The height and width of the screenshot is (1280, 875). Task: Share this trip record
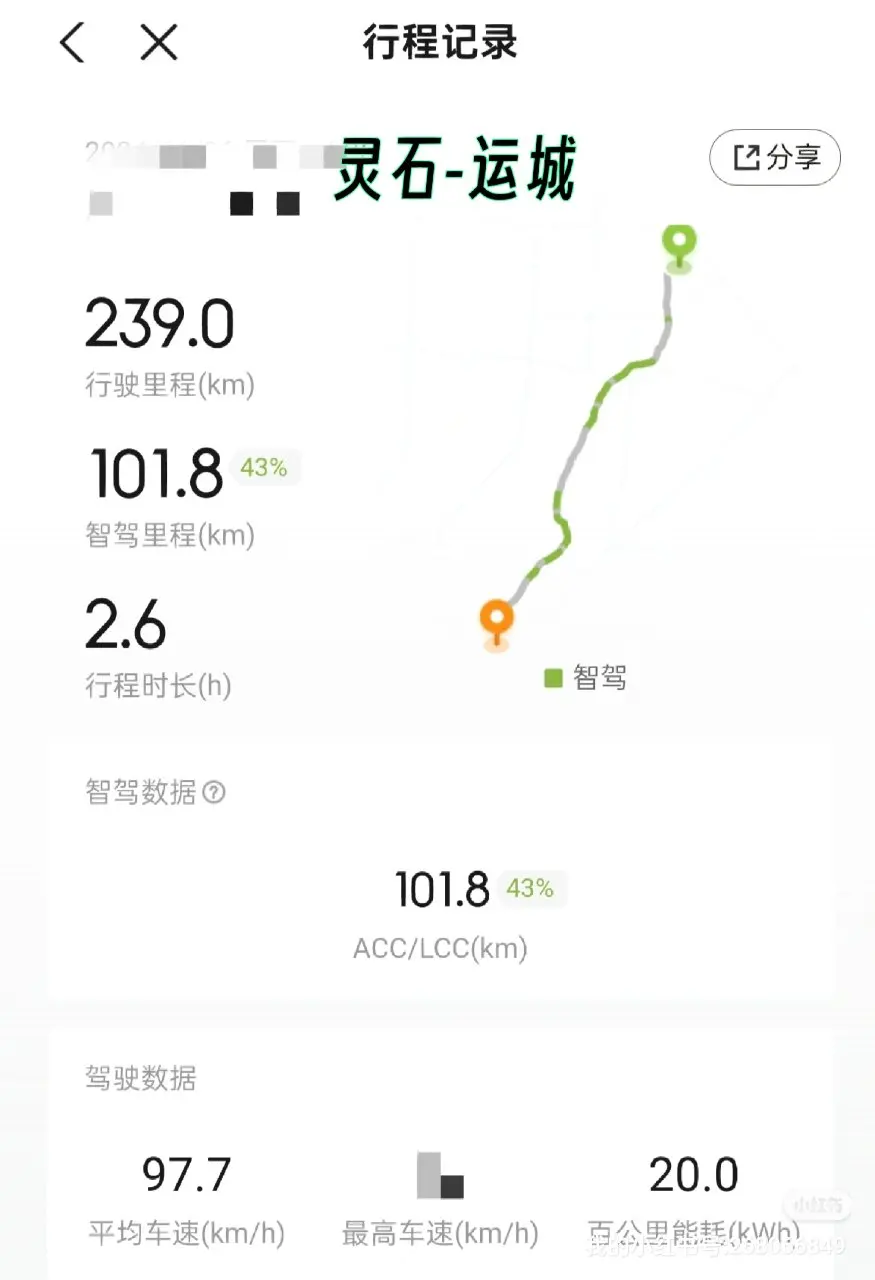point(775,157)
